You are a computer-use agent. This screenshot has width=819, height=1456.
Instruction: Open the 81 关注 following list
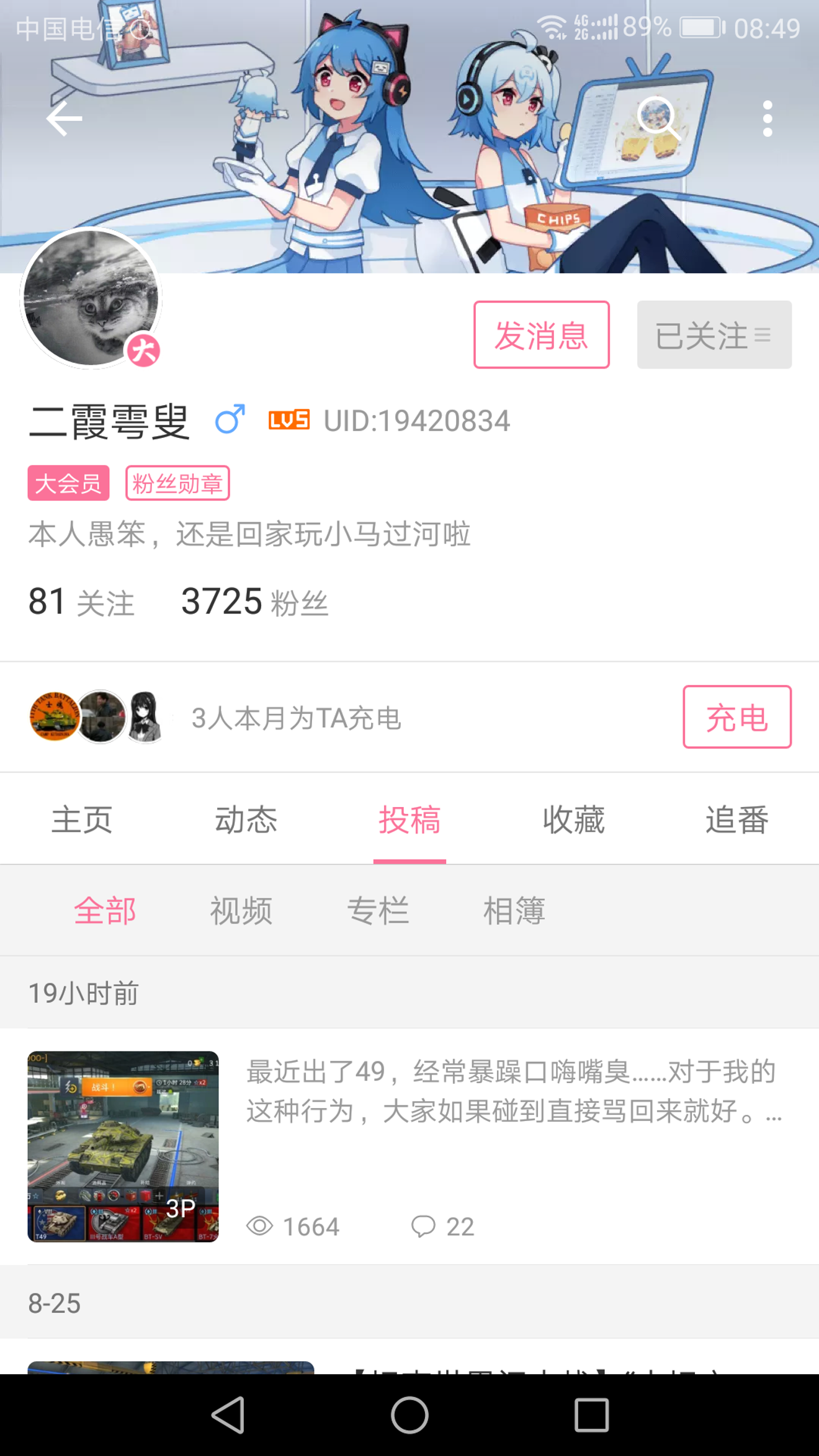click(81, 602)
